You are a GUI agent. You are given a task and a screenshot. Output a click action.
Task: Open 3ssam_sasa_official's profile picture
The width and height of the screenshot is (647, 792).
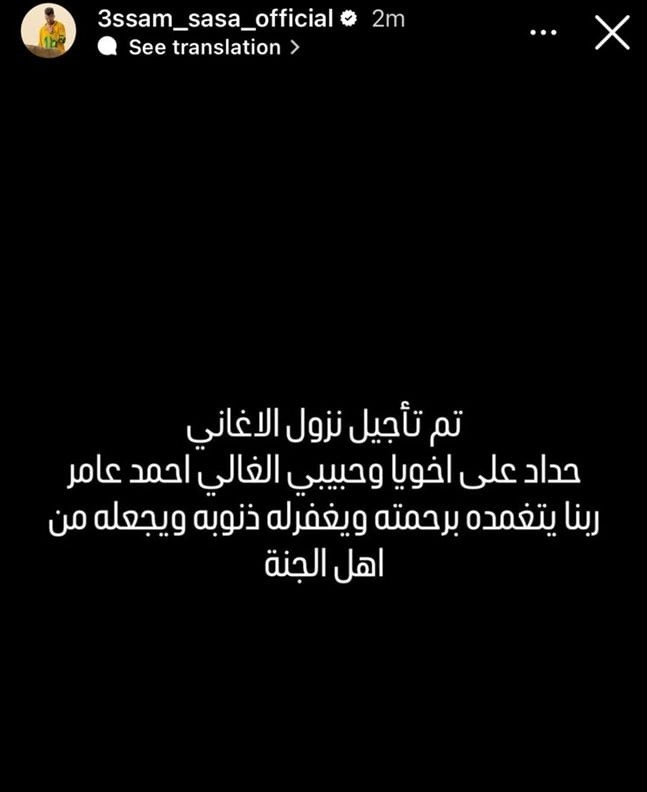(49, 31)
